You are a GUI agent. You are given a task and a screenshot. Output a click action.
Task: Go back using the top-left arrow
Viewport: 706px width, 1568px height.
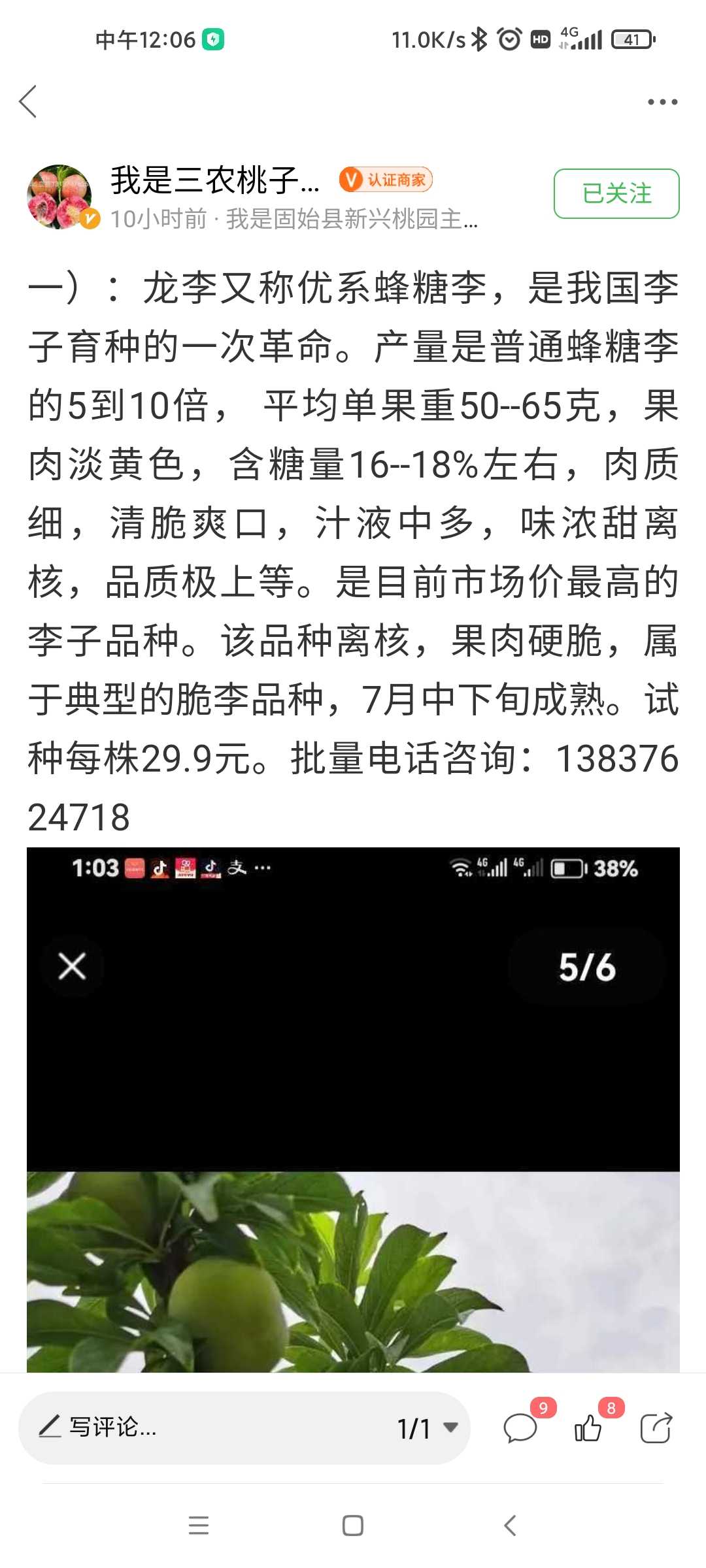click(x=28, y=102)
